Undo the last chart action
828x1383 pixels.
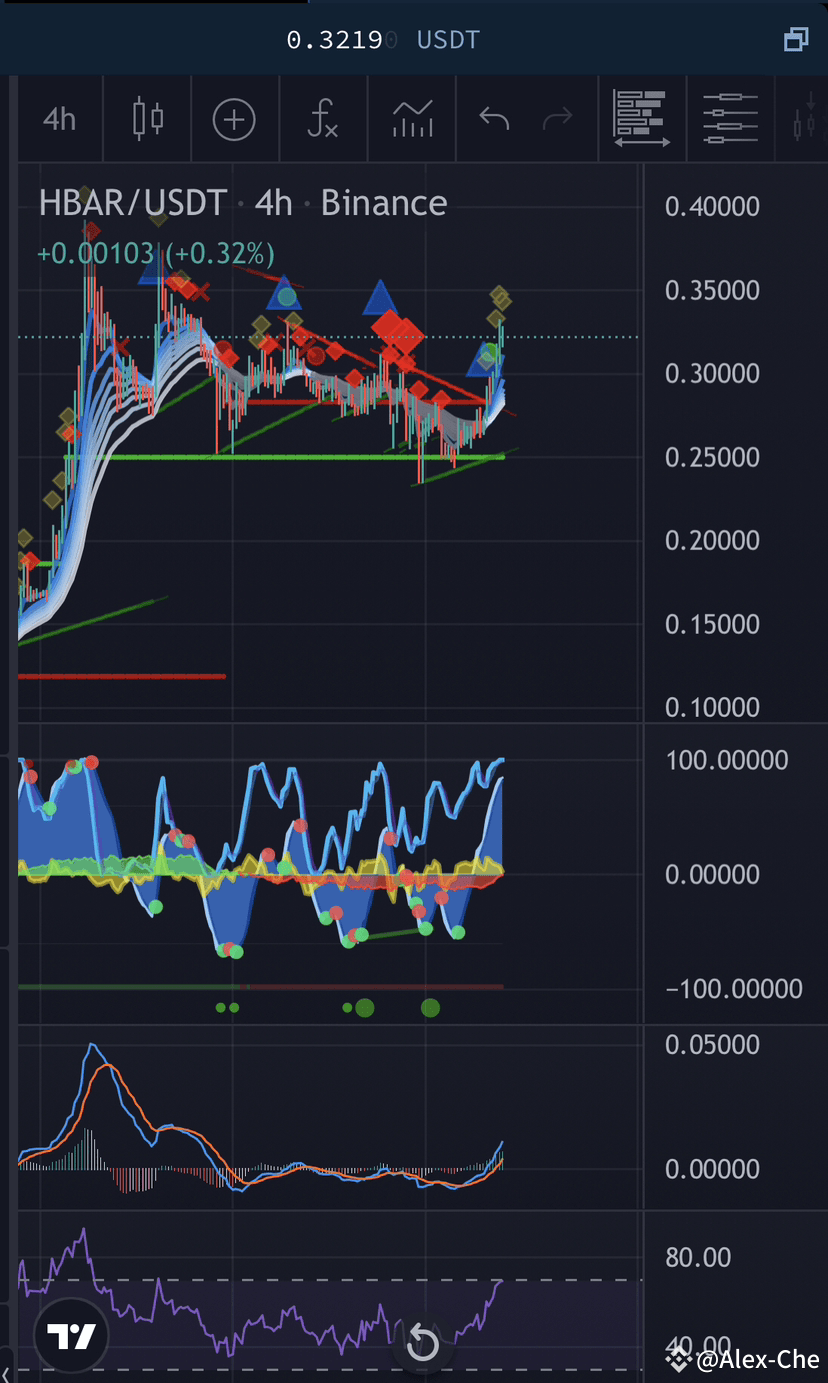point(492,118)
